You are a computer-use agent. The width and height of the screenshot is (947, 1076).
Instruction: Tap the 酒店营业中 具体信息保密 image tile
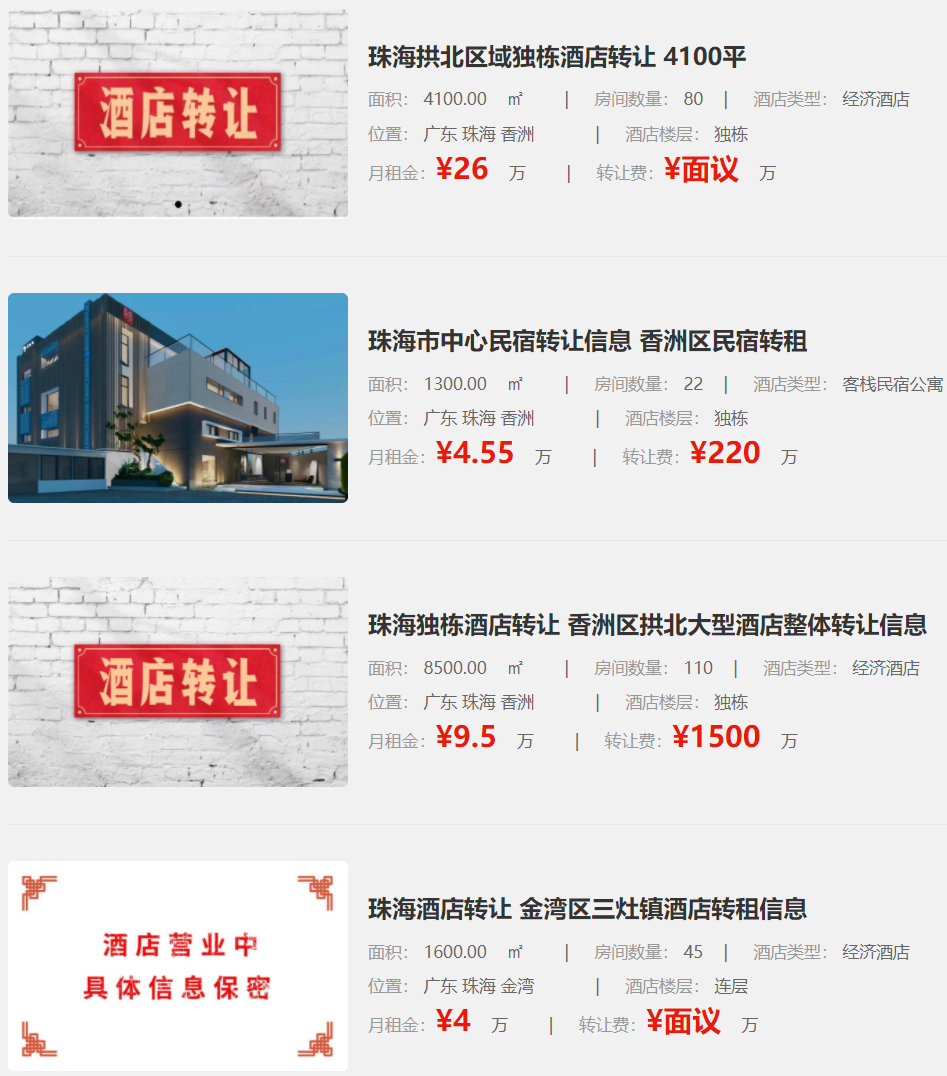pos(178,966)
